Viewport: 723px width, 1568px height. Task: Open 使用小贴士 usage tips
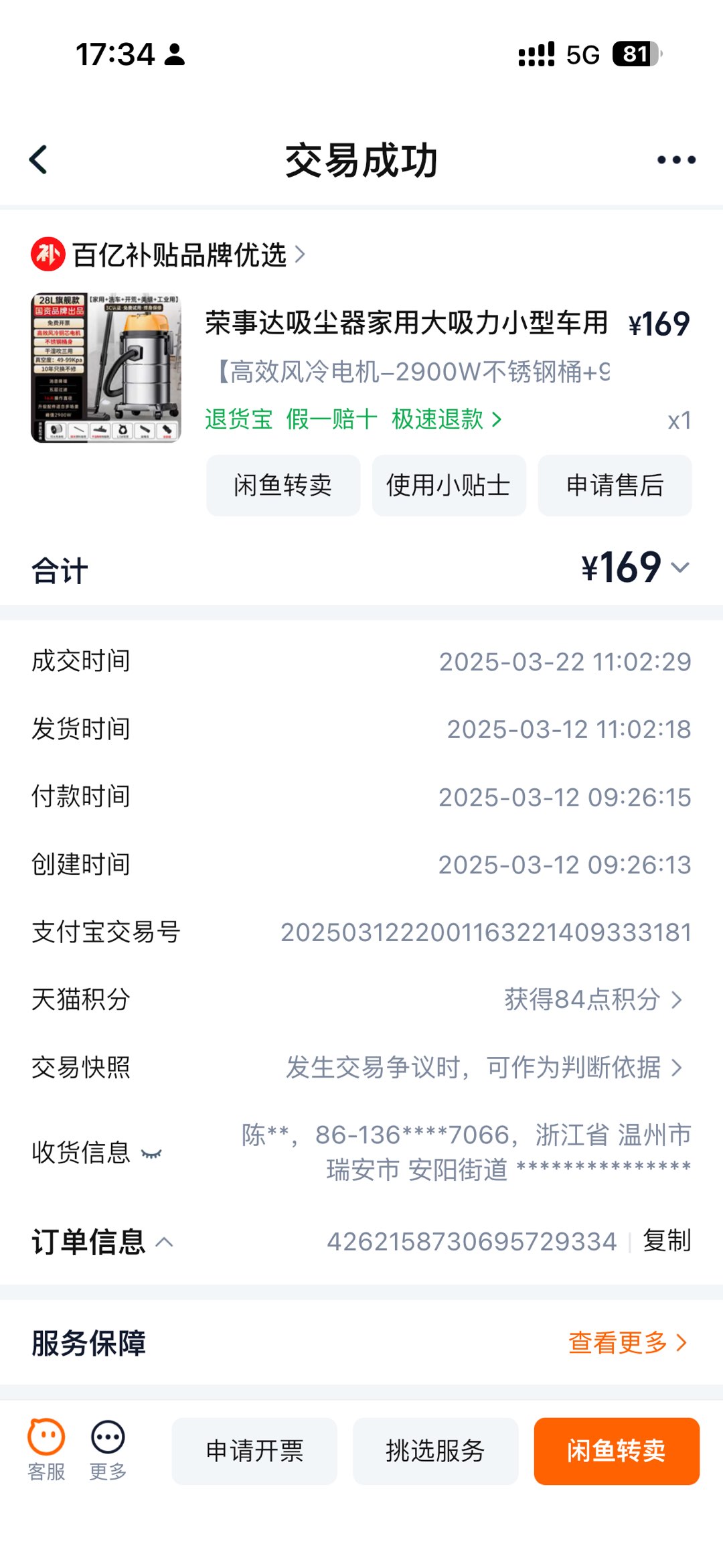click(449, 486)
